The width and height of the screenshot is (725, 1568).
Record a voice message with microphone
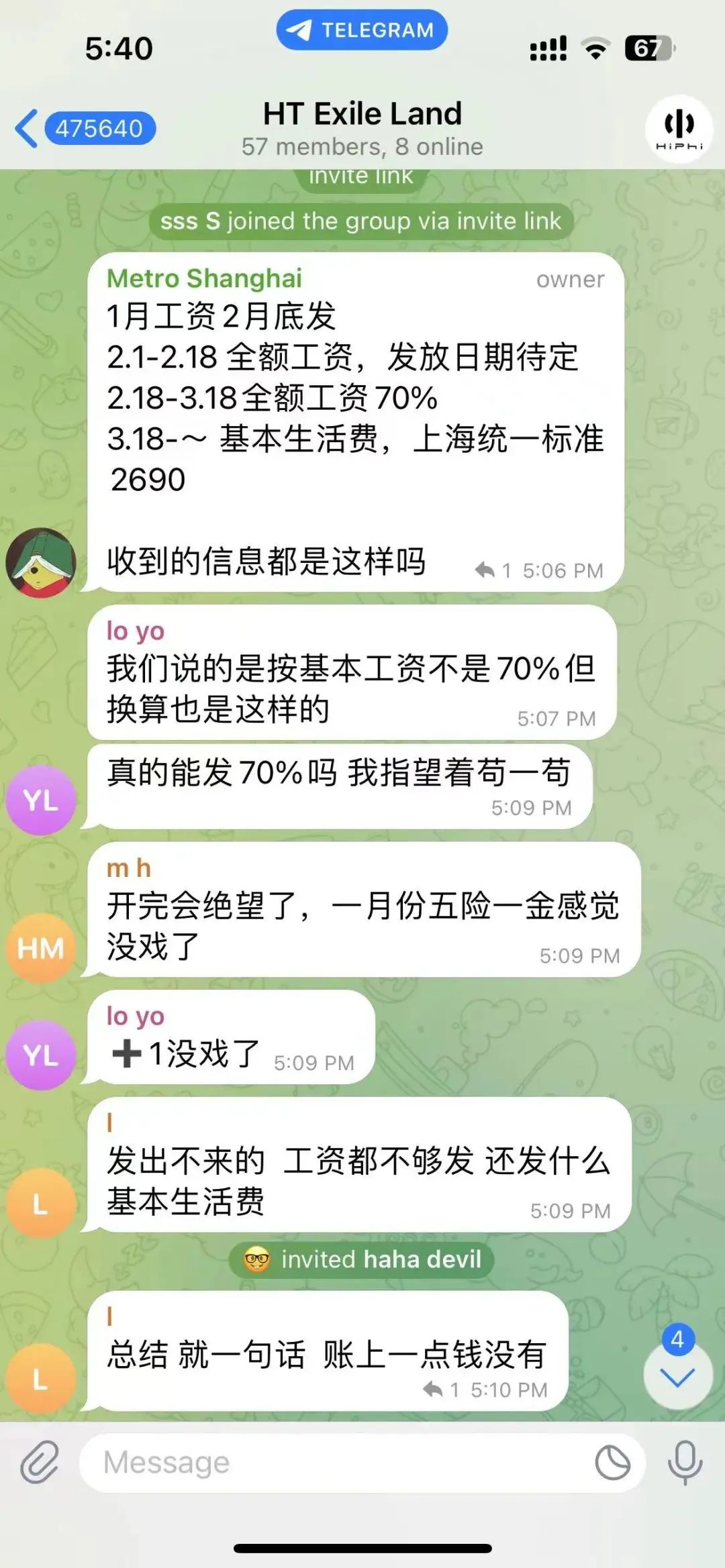(x=684, y=1462)
